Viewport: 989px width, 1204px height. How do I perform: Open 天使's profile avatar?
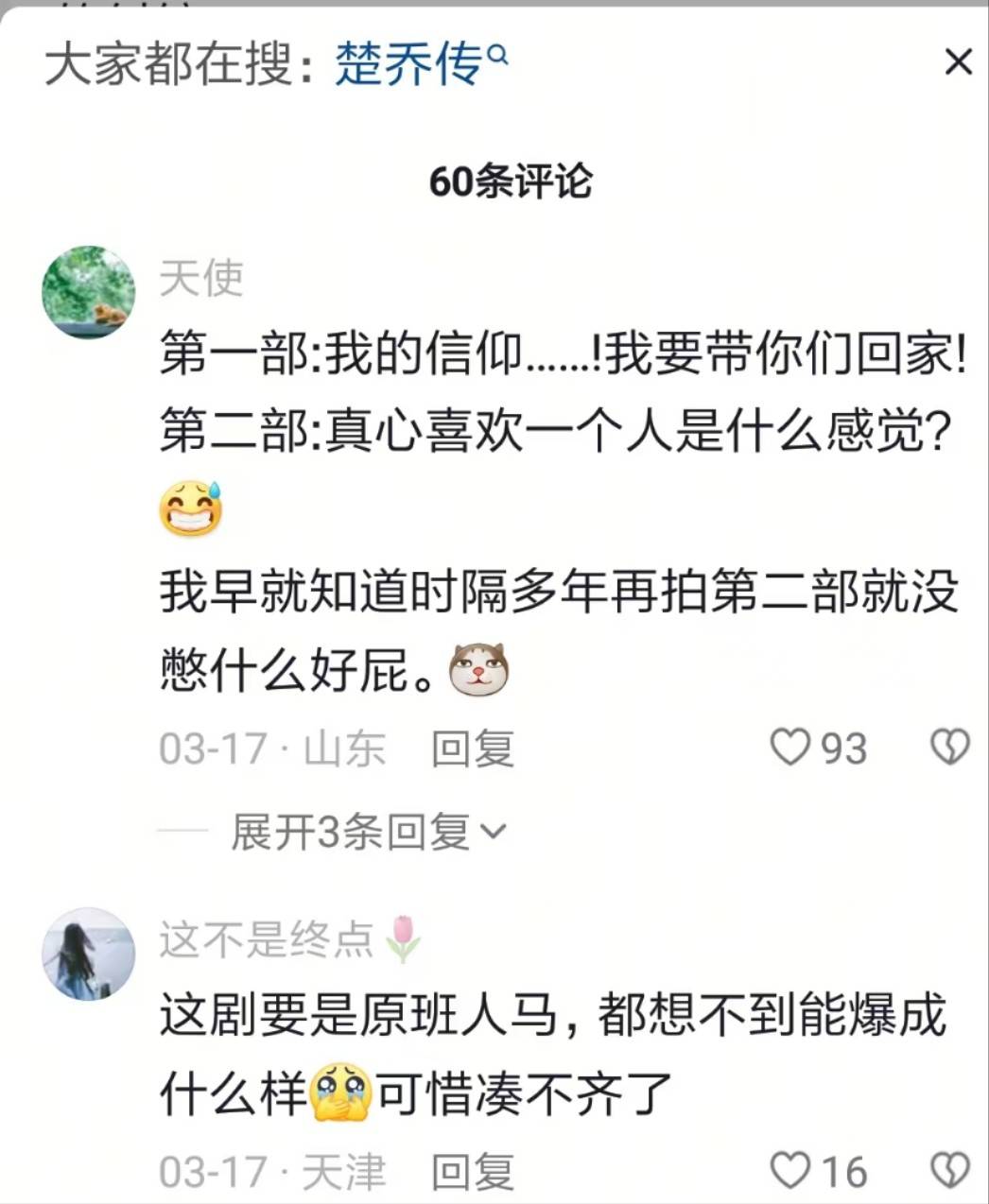point(89,292)
